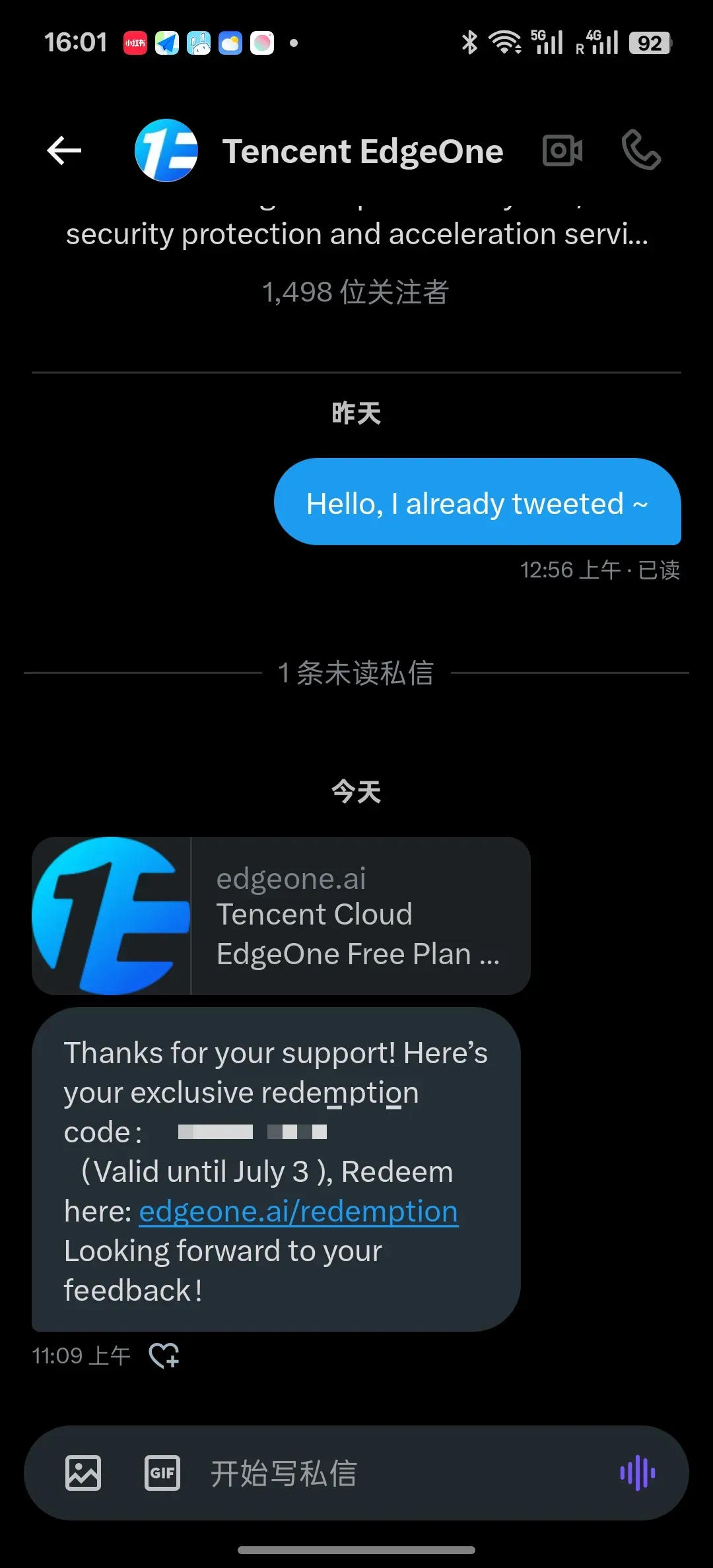This screenshot has height=1568, width=713.
Task: Open the edgeone.ai Free Plan link card
Action: tap(281, 916)
